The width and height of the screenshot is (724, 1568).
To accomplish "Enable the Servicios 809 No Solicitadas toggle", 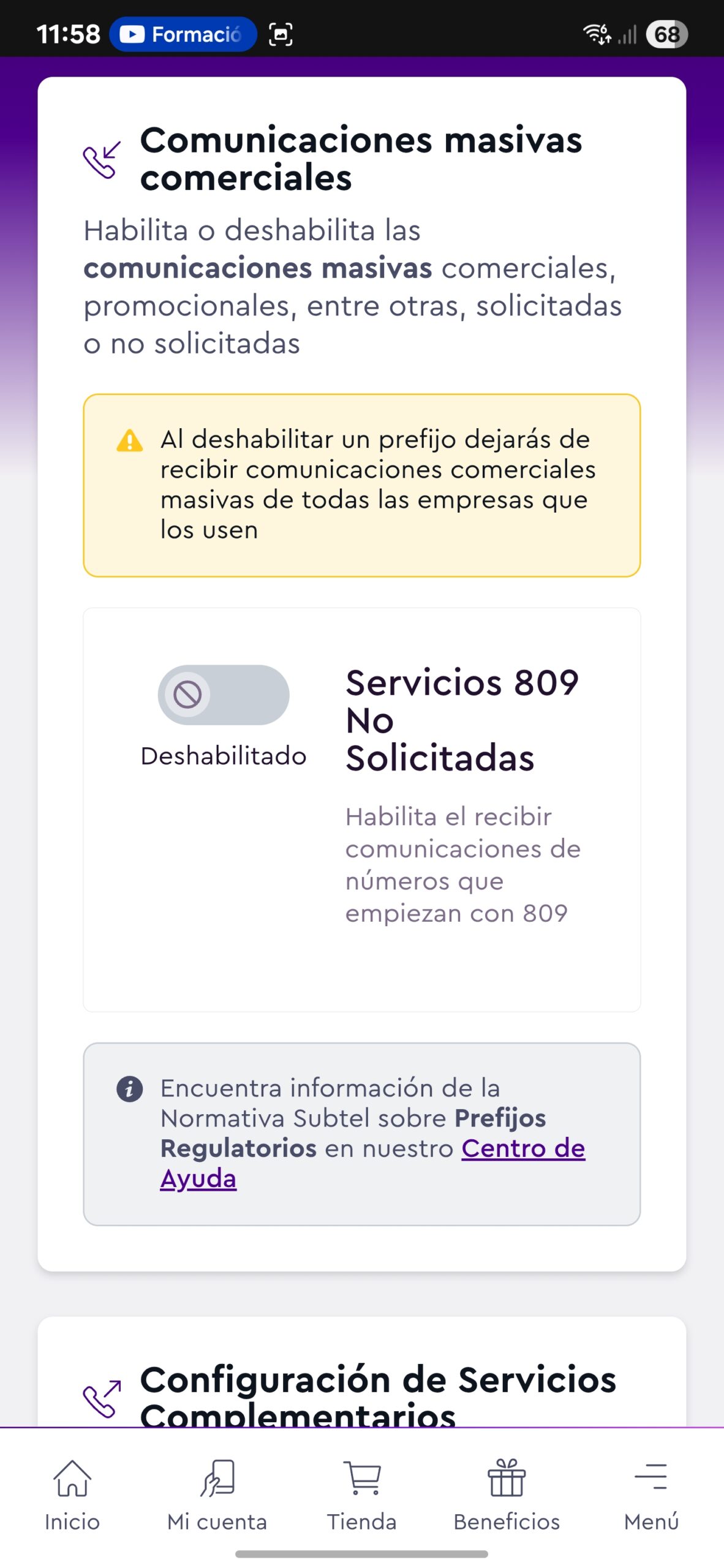I will click(224, 695).
